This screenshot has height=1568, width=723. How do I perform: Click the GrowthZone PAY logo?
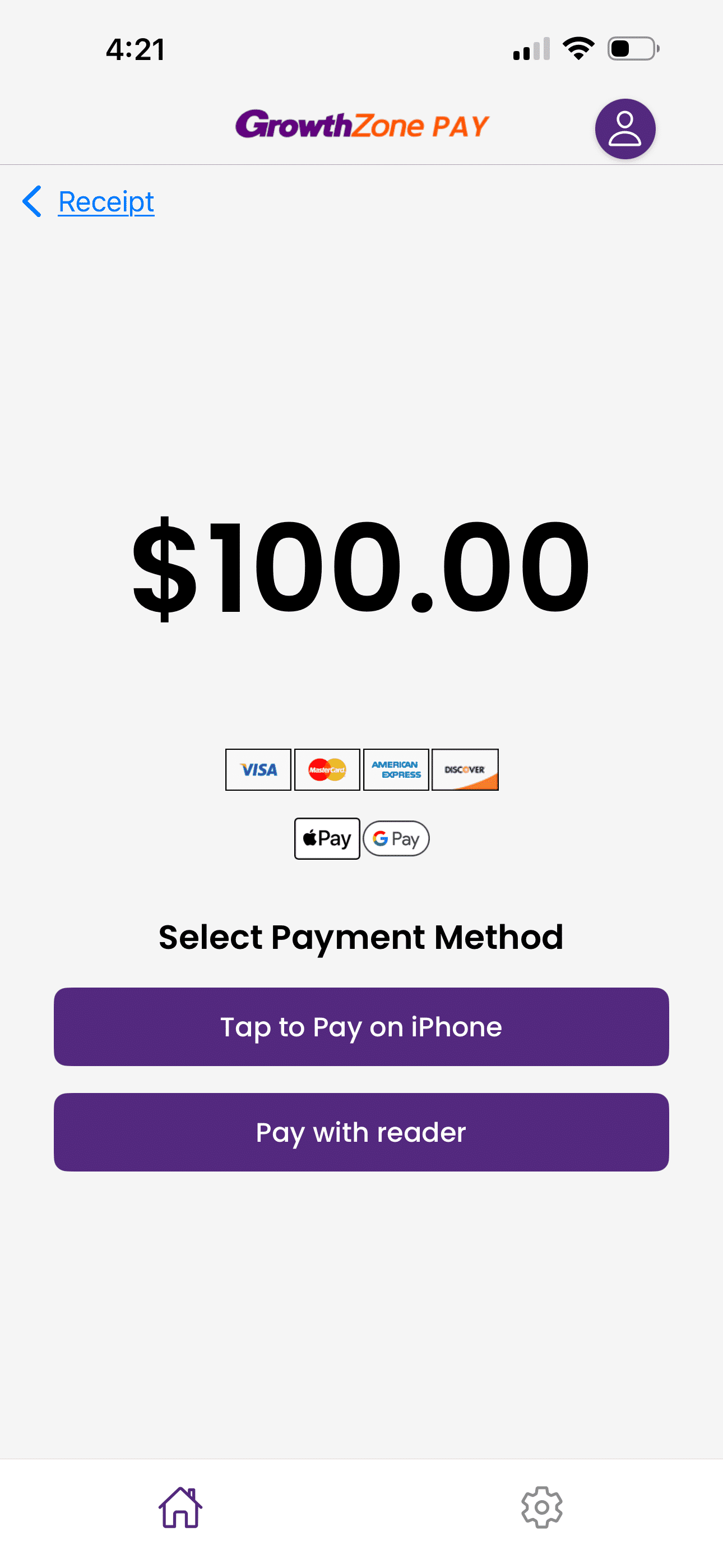[361, 126]
